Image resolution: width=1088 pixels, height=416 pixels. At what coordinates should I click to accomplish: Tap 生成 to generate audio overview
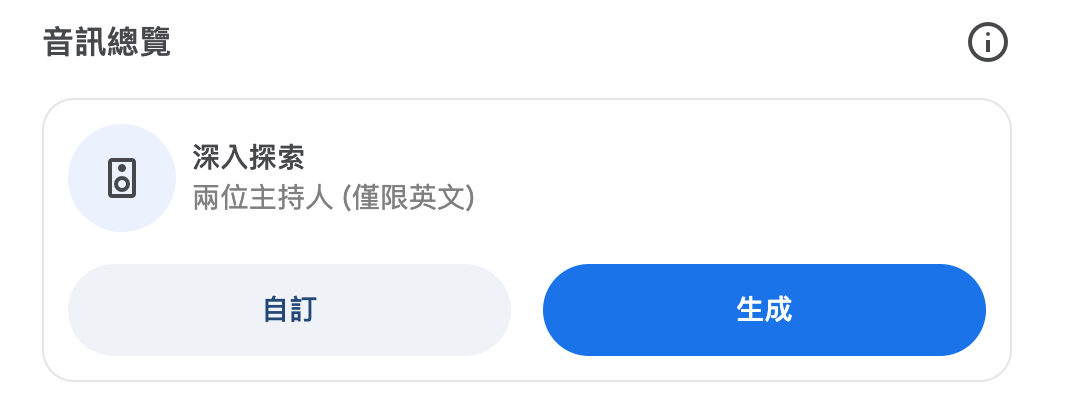(x=764, y=310)
